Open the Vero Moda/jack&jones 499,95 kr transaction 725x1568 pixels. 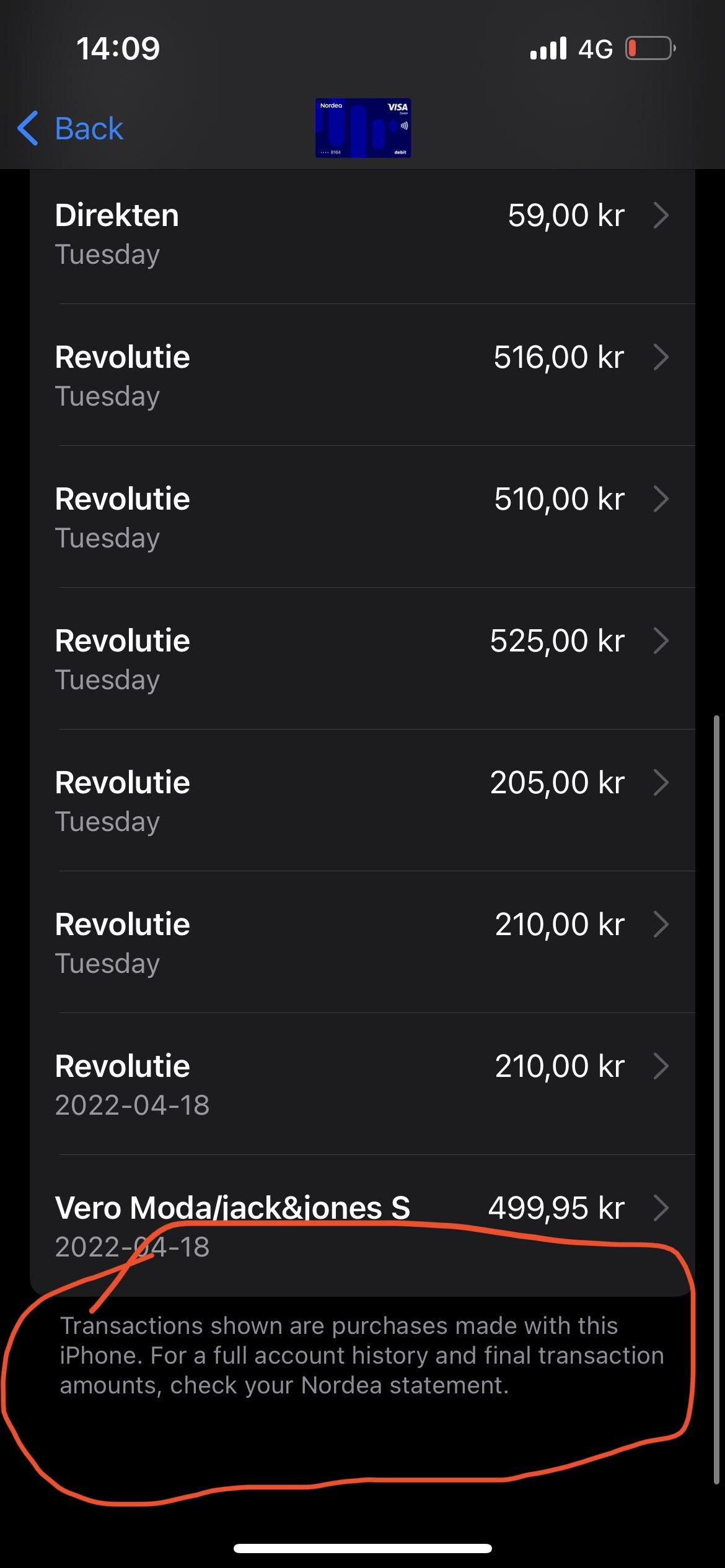pos(362,1226)
